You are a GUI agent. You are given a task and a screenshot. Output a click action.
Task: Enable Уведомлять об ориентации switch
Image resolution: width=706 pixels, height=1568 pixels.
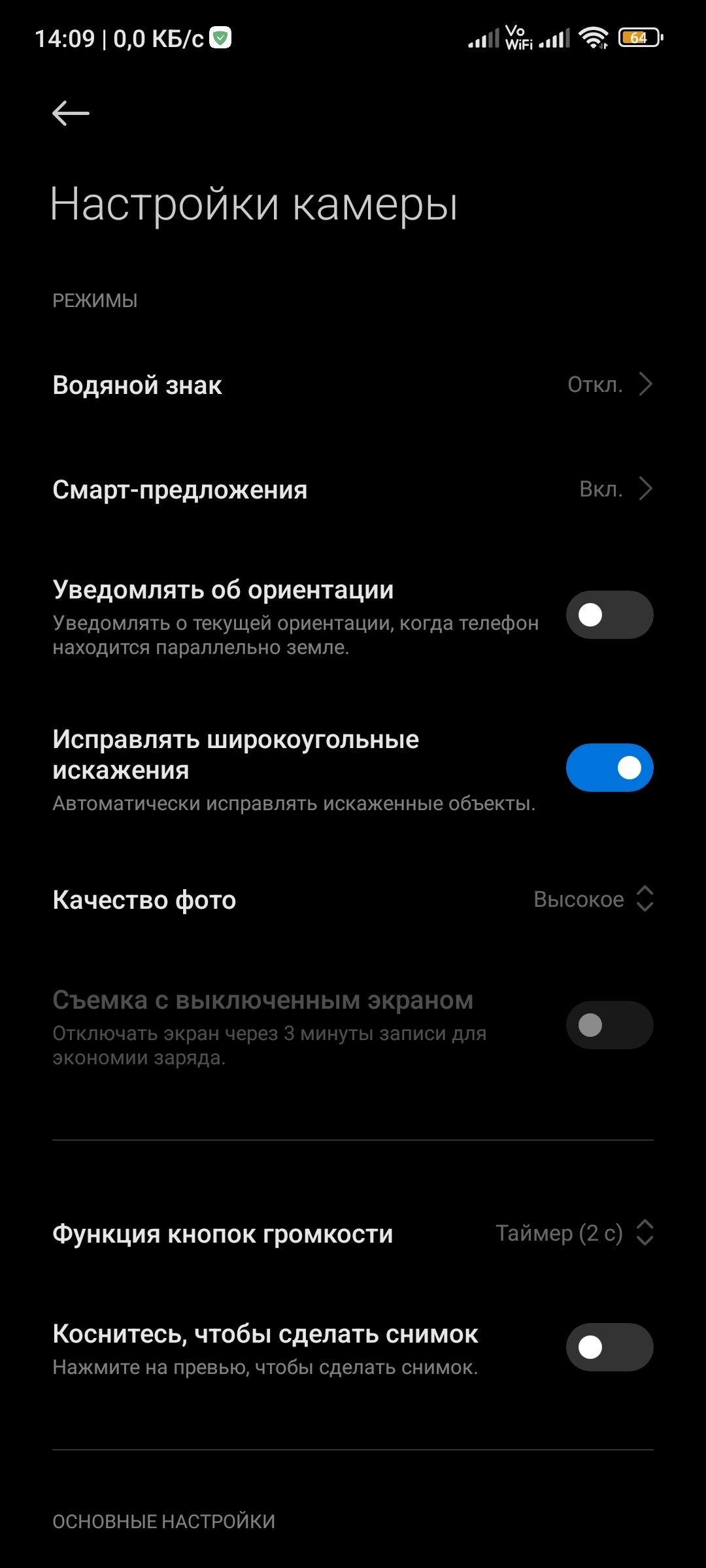[609, 615]
